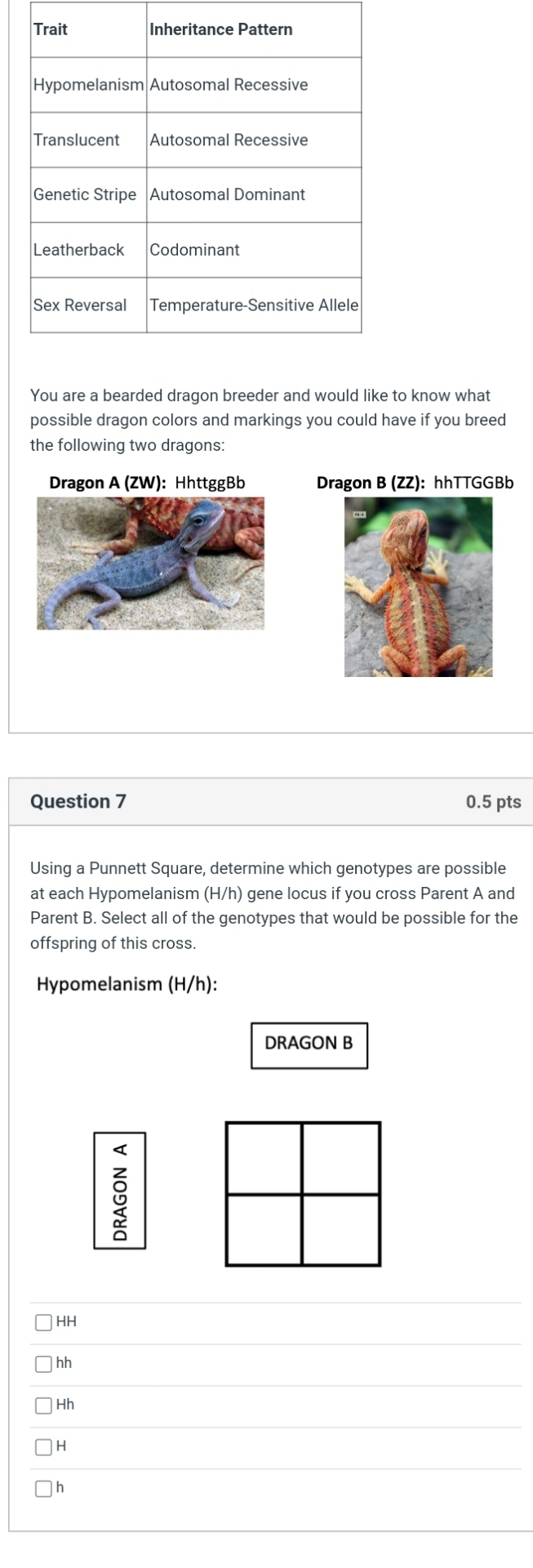Select the hh answer checkbox
Image resolution: width=533 pixels, height=1568 pixels.
click(x=43, y=1363)
